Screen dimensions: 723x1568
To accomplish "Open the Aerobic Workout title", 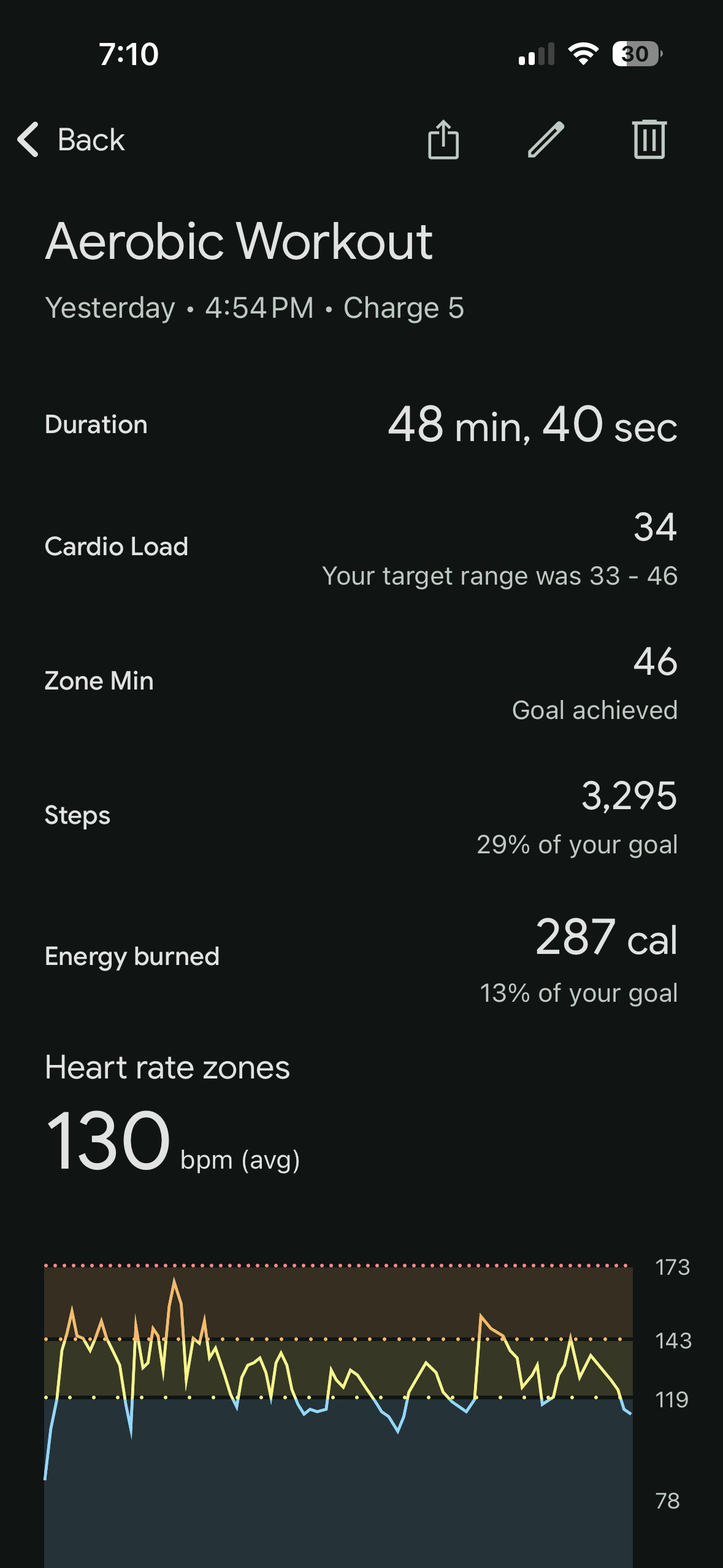I will [x=240, y=242].
